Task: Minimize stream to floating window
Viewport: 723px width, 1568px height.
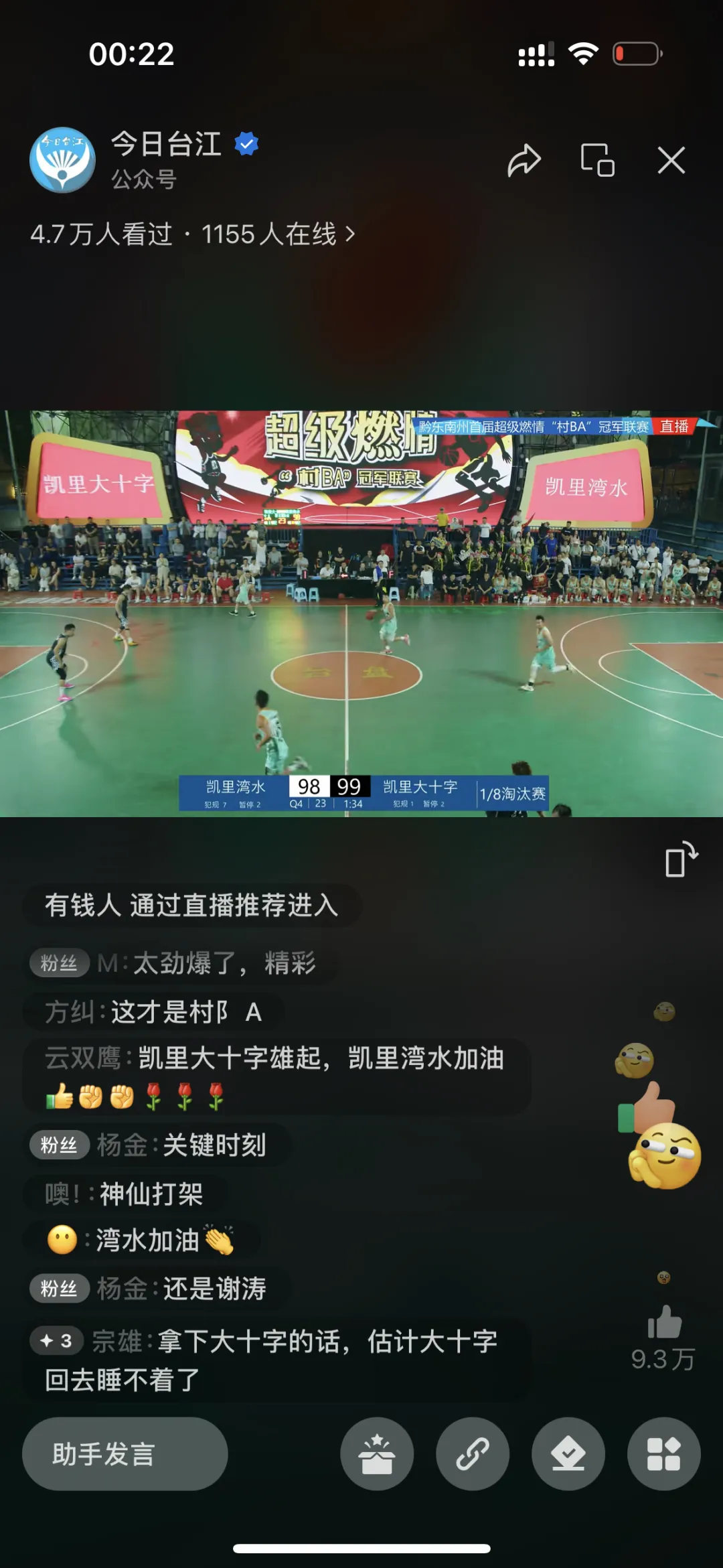Action: 597,161
